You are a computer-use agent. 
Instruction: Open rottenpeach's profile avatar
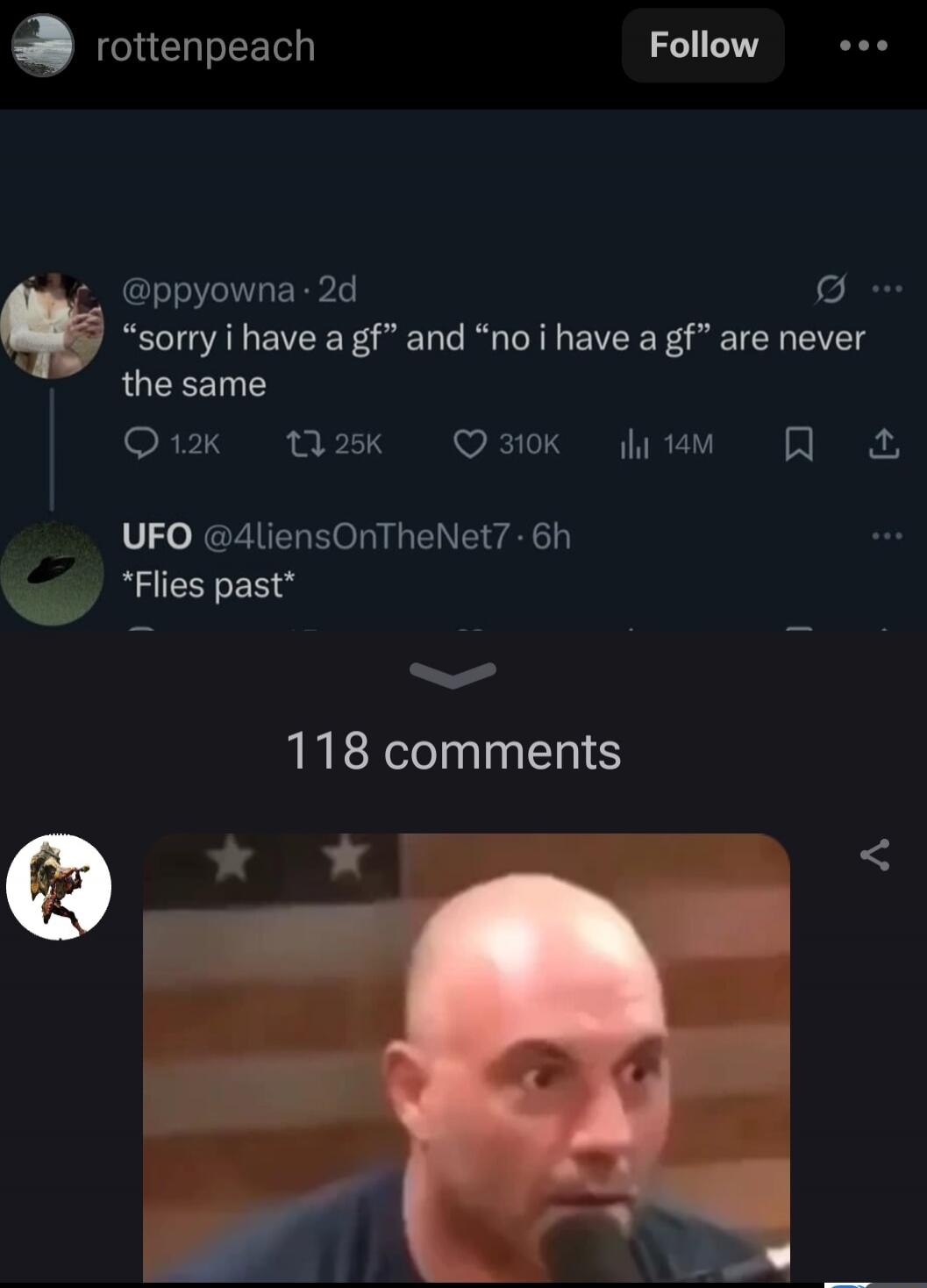[x=42, y=46]
